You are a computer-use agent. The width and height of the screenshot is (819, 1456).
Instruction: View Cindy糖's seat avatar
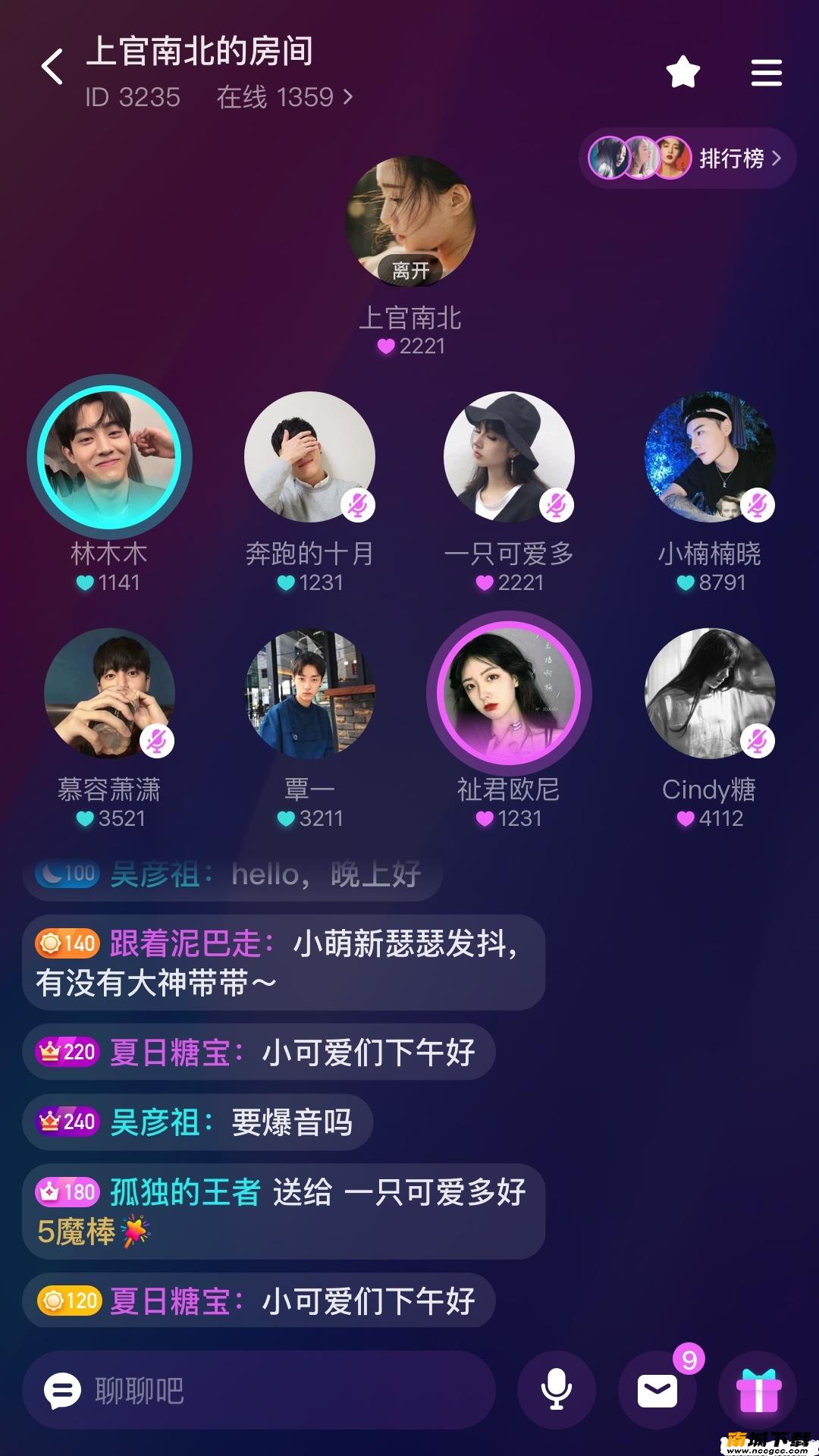(710, 693)
